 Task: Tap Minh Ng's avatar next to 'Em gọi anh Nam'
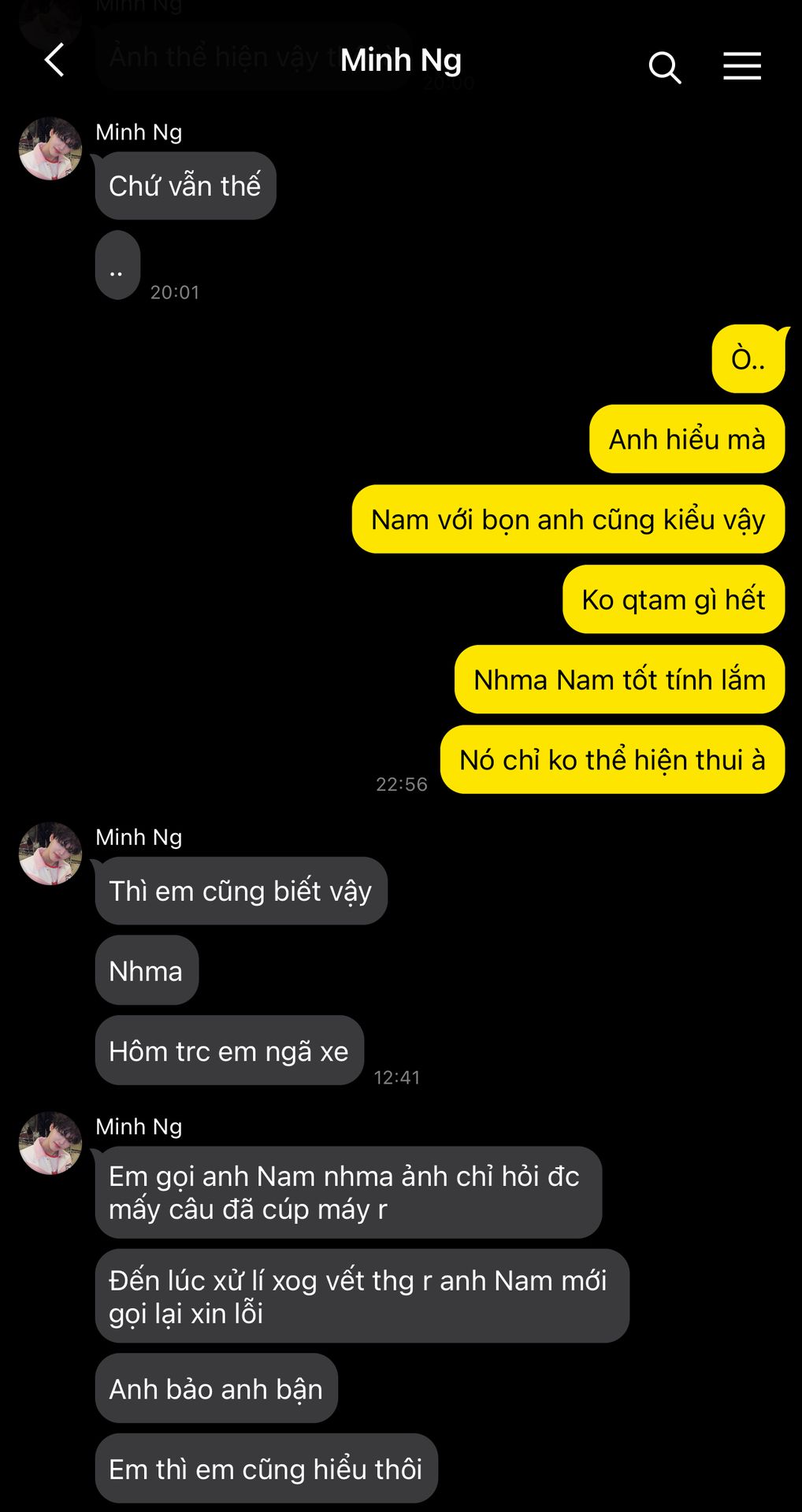coord(50,1143)
